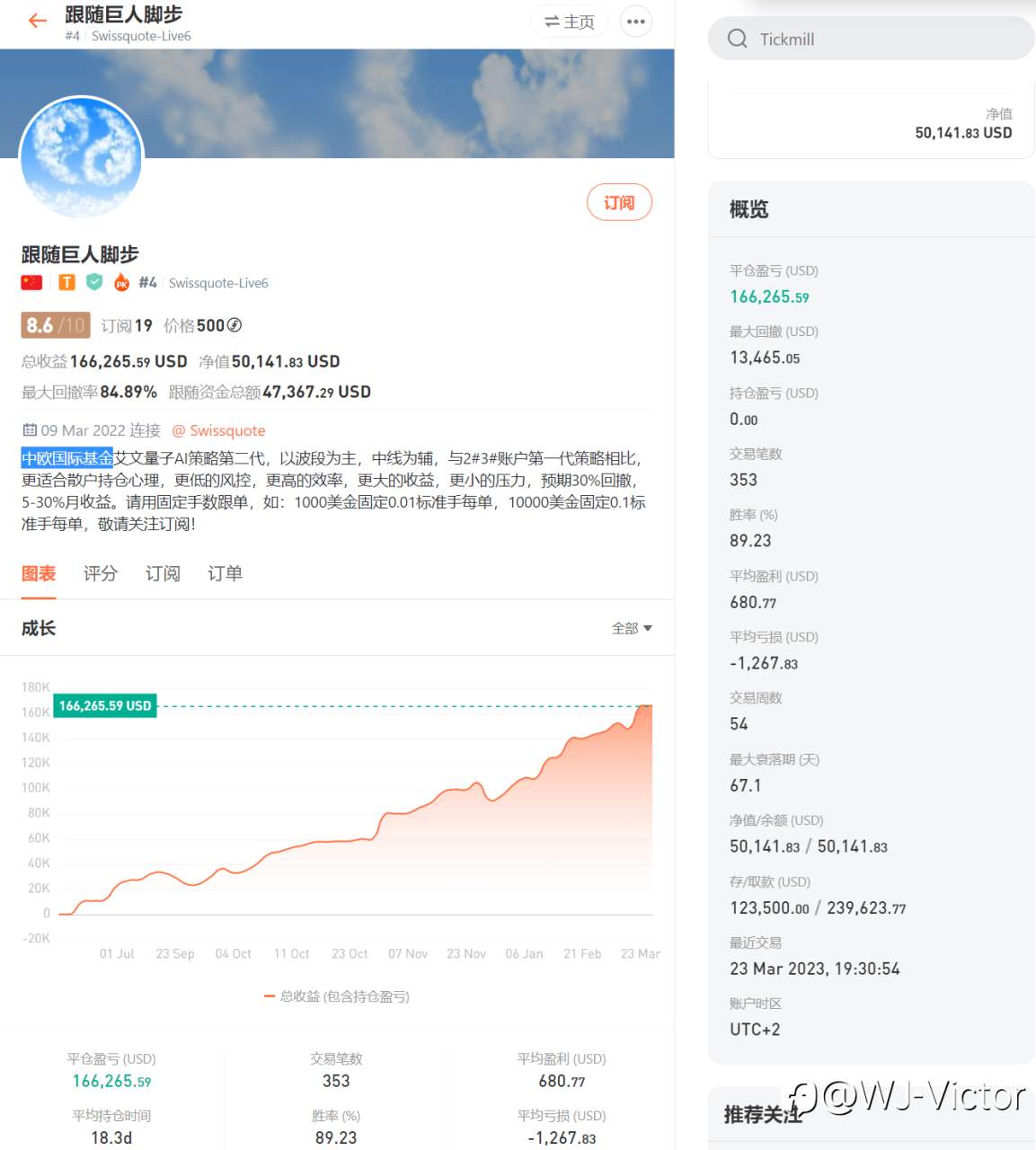This screenshot has height=1150, width=1036.
Task: Toggle the 总收益 chart legend
Action: point(337,996)
